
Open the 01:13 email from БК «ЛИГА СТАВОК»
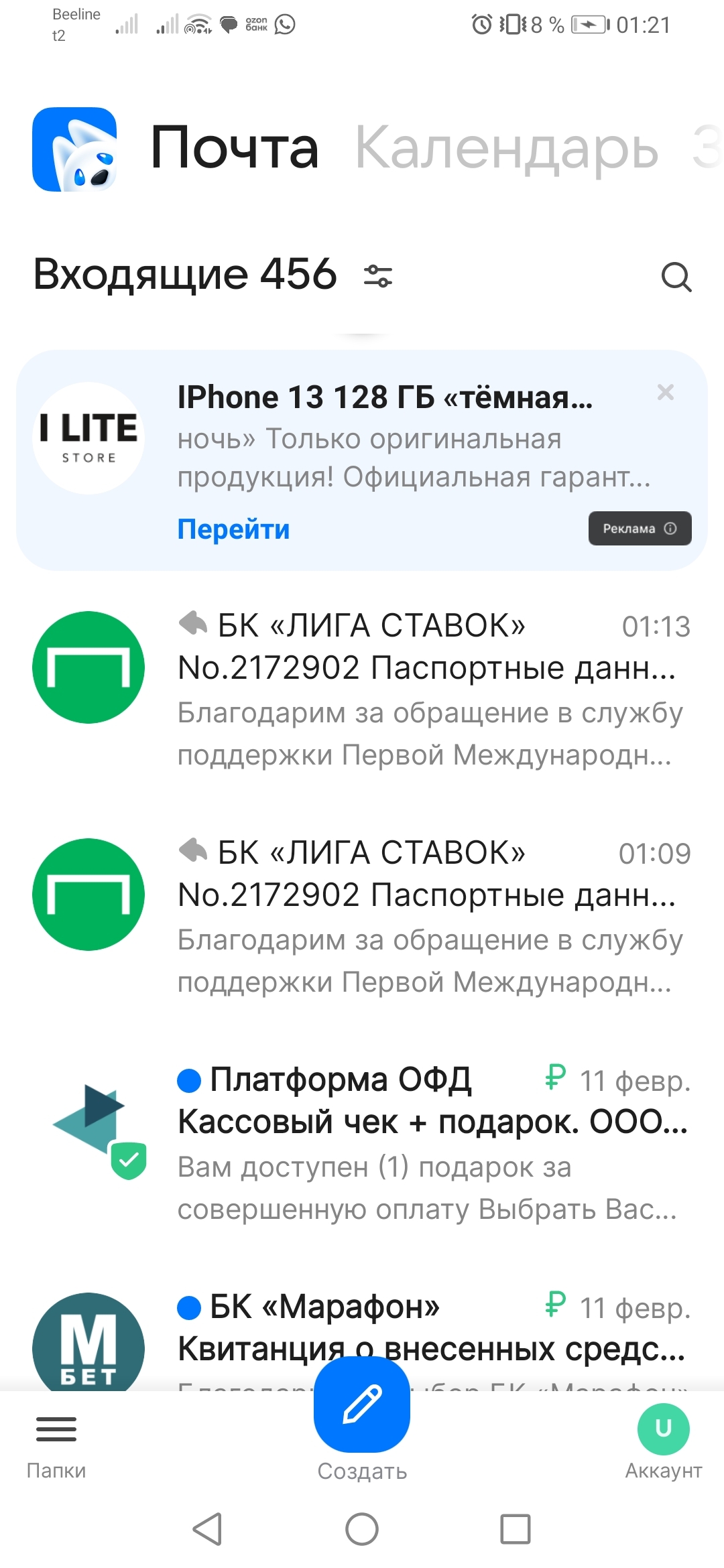tap(362, 689)
